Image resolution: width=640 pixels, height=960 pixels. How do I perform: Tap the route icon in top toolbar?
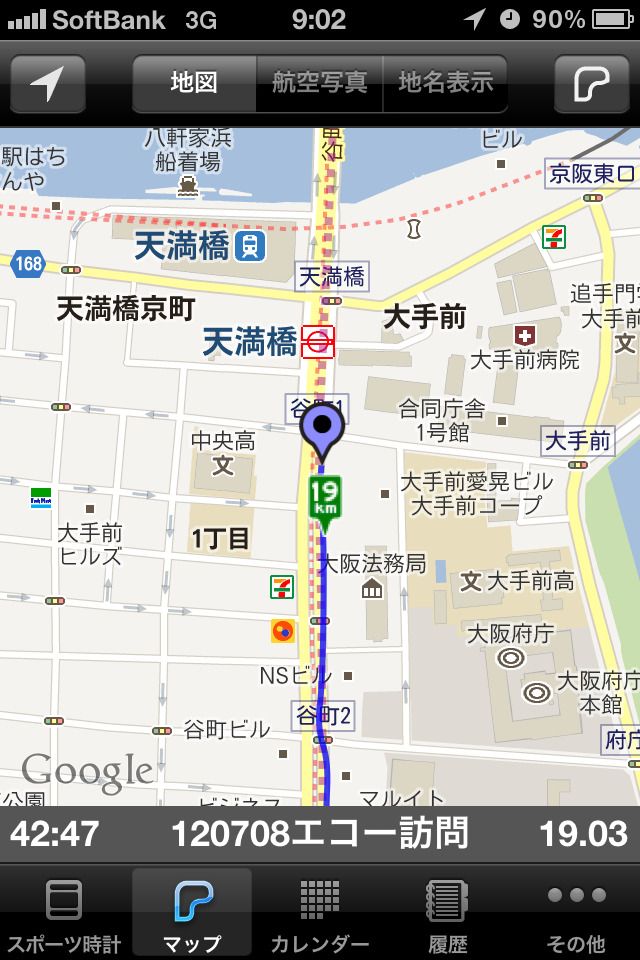pyautogui.click(x=590, y=84)
